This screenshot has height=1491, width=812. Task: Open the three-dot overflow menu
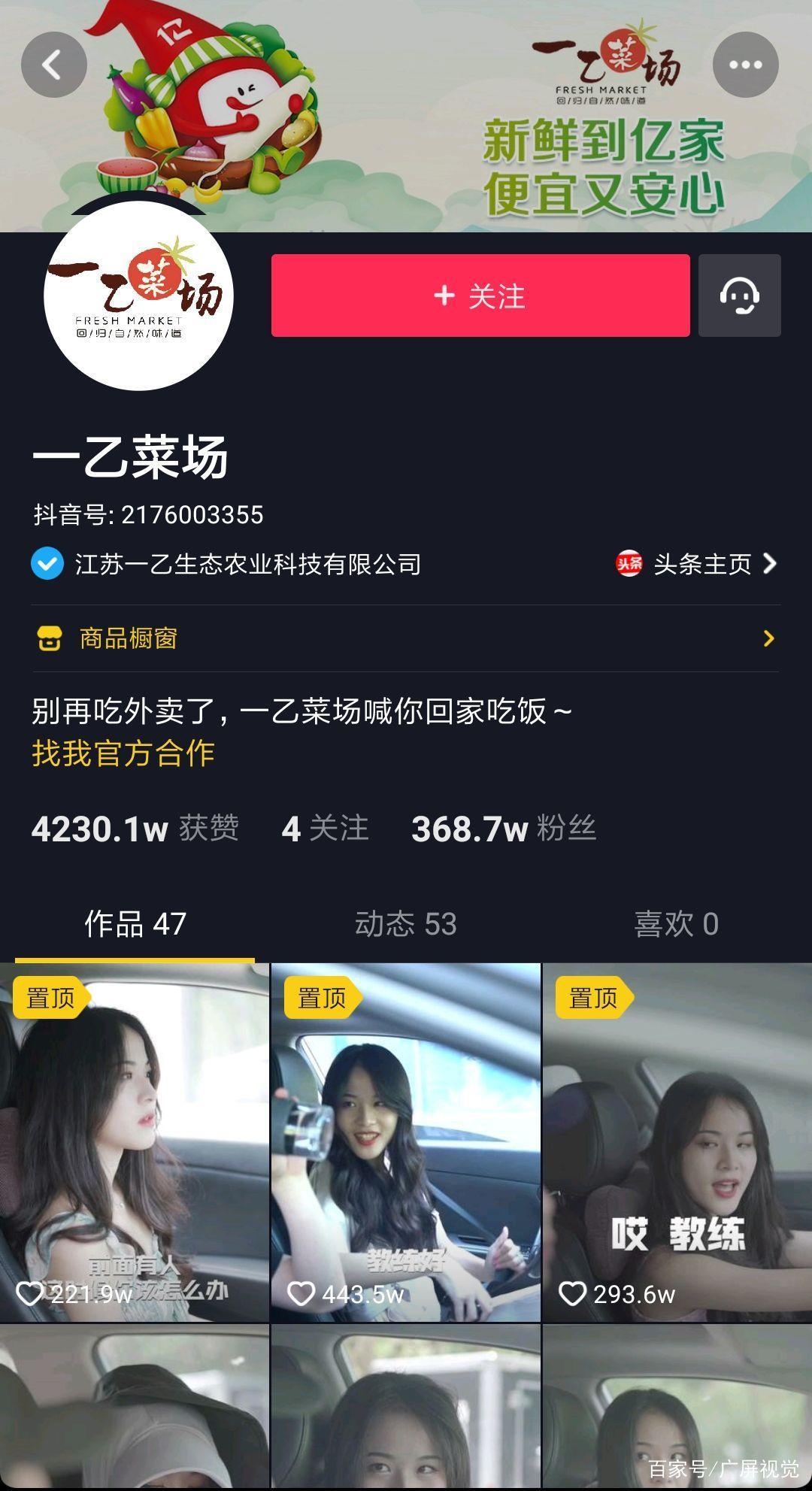coord(745,65)
